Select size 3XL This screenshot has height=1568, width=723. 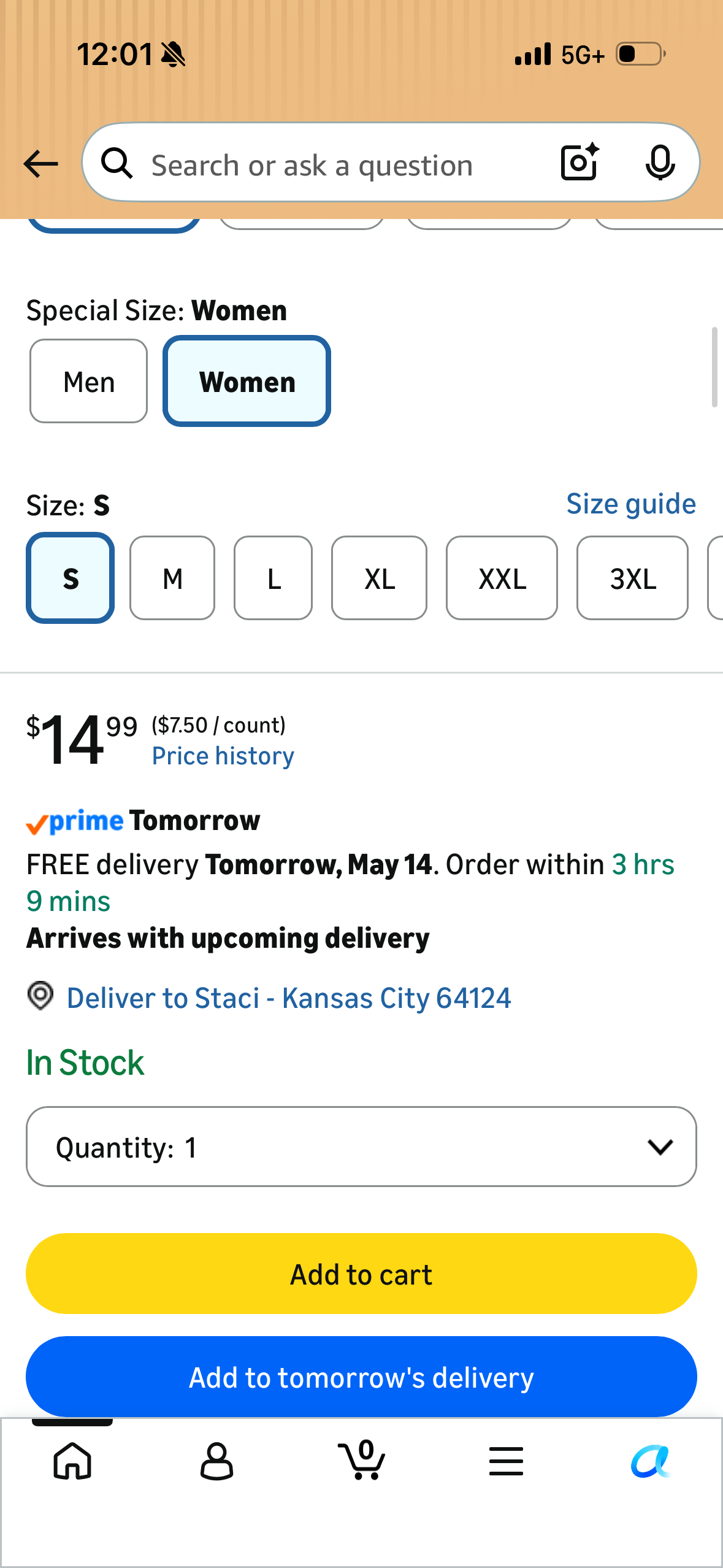pos(632,578)
